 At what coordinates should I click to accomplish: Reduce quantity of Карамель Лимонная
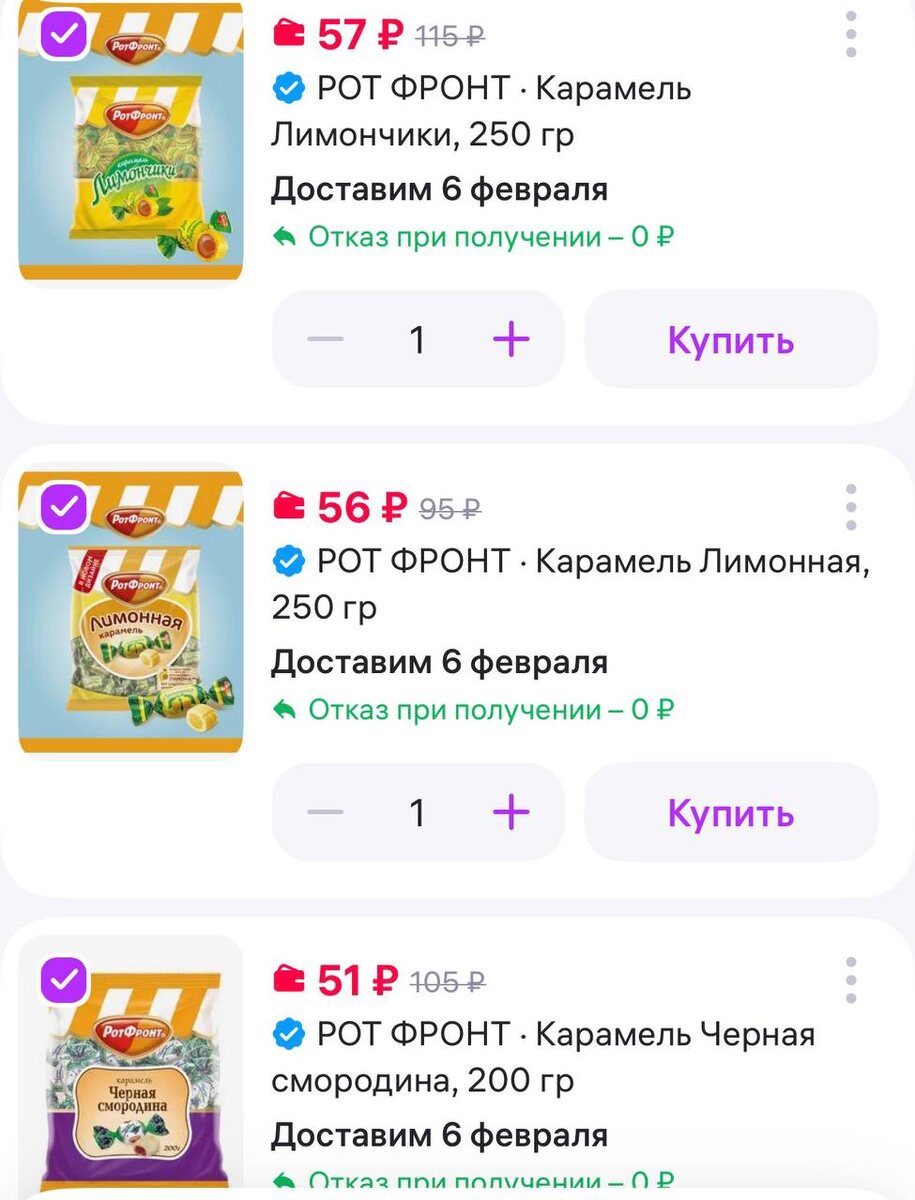326,812
